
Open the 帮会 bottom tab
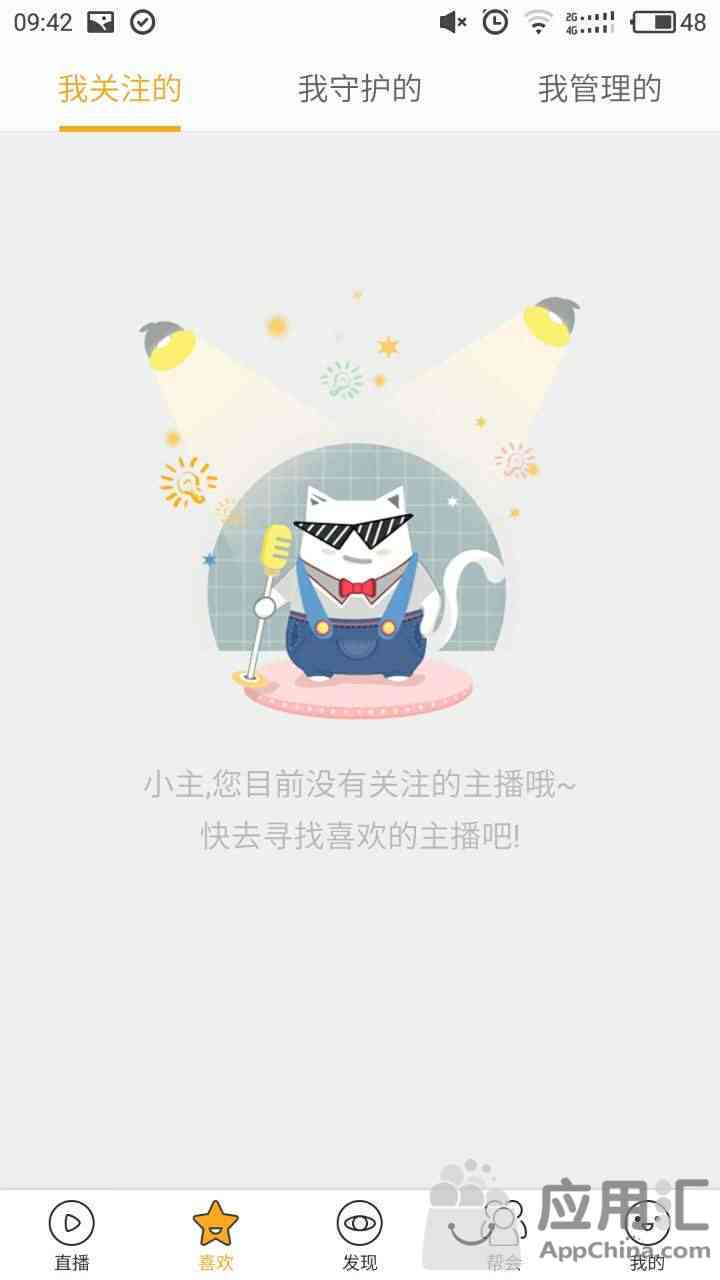point(504,1236)
